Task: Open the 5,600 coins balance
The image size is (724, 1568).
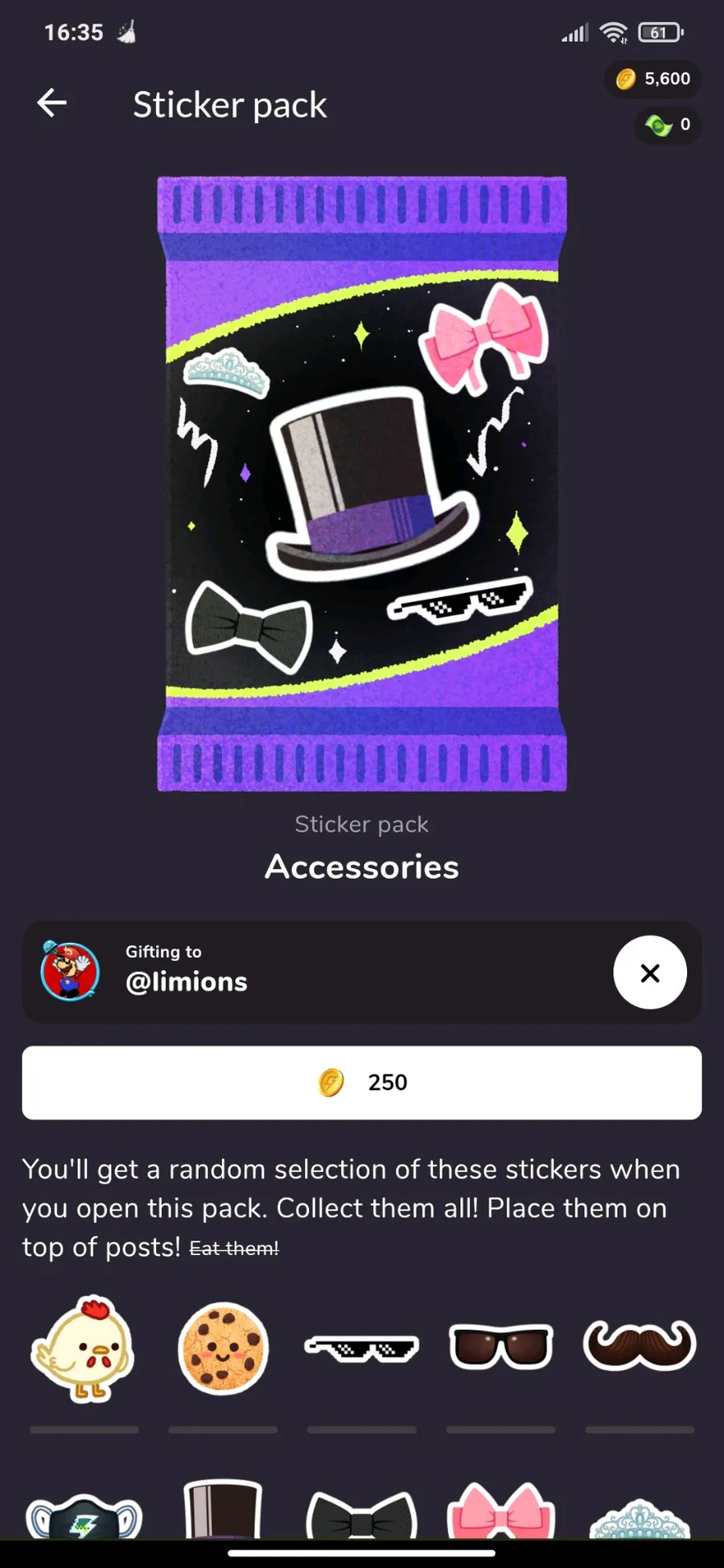Action: pyautogui.click(x=652, y=79)
